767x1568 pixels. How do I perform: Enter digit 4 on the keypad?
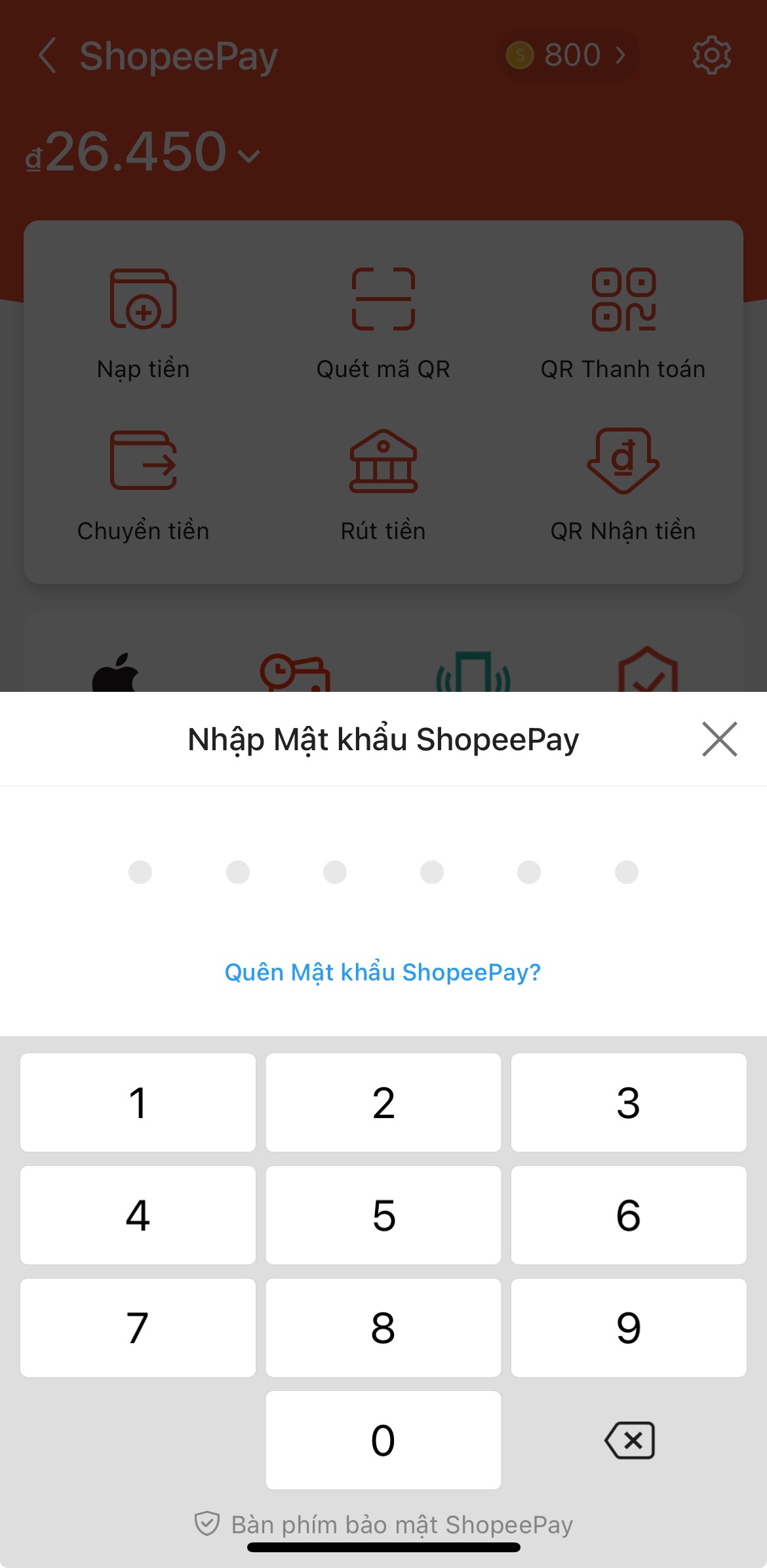pos(138,1215)
